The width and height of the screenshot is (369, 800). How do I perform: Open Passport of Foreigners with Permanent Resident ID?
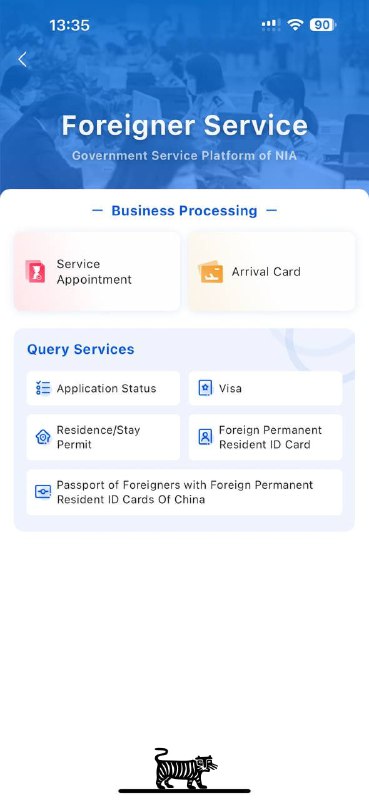coord(184,492)
